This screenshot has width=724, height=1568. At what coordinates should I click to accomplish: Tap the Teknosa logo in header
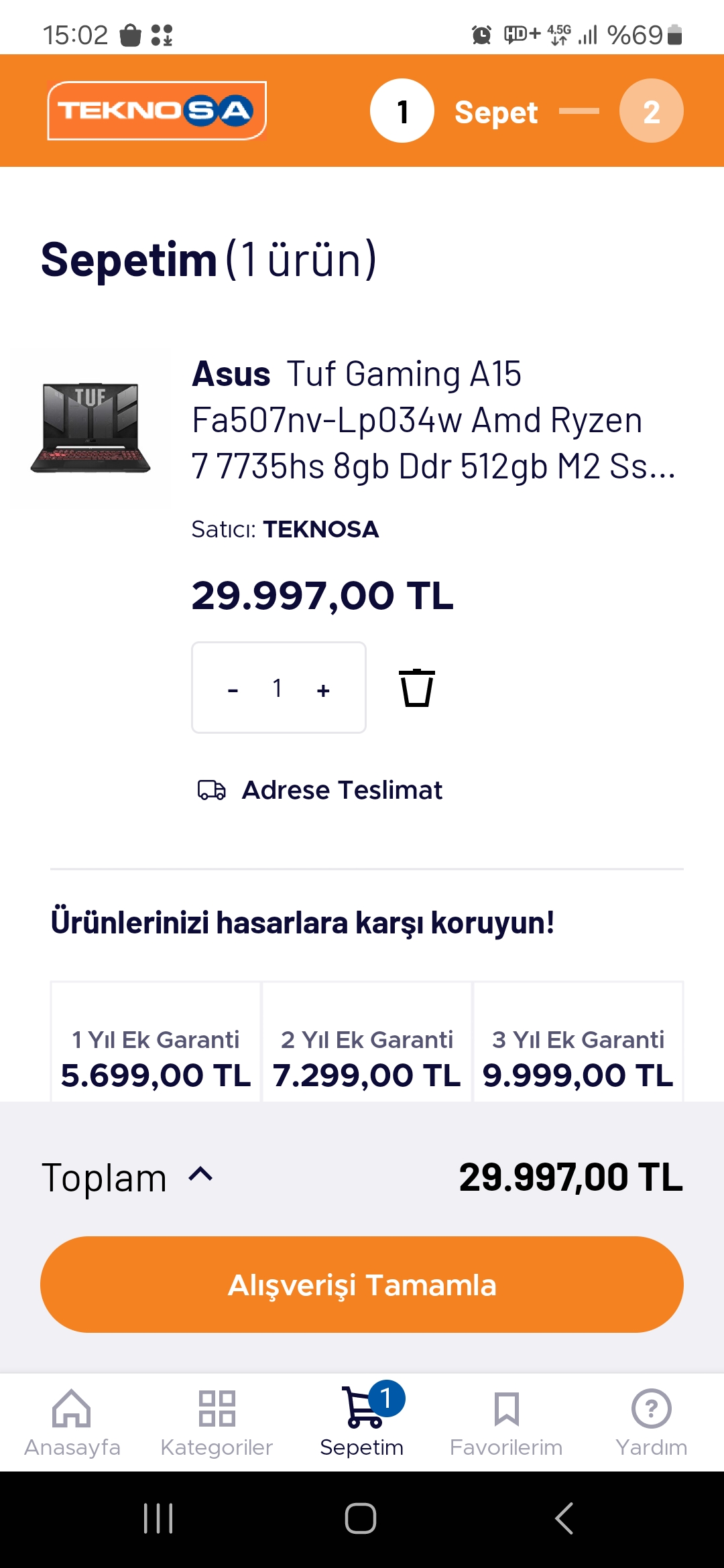(157, 111)
